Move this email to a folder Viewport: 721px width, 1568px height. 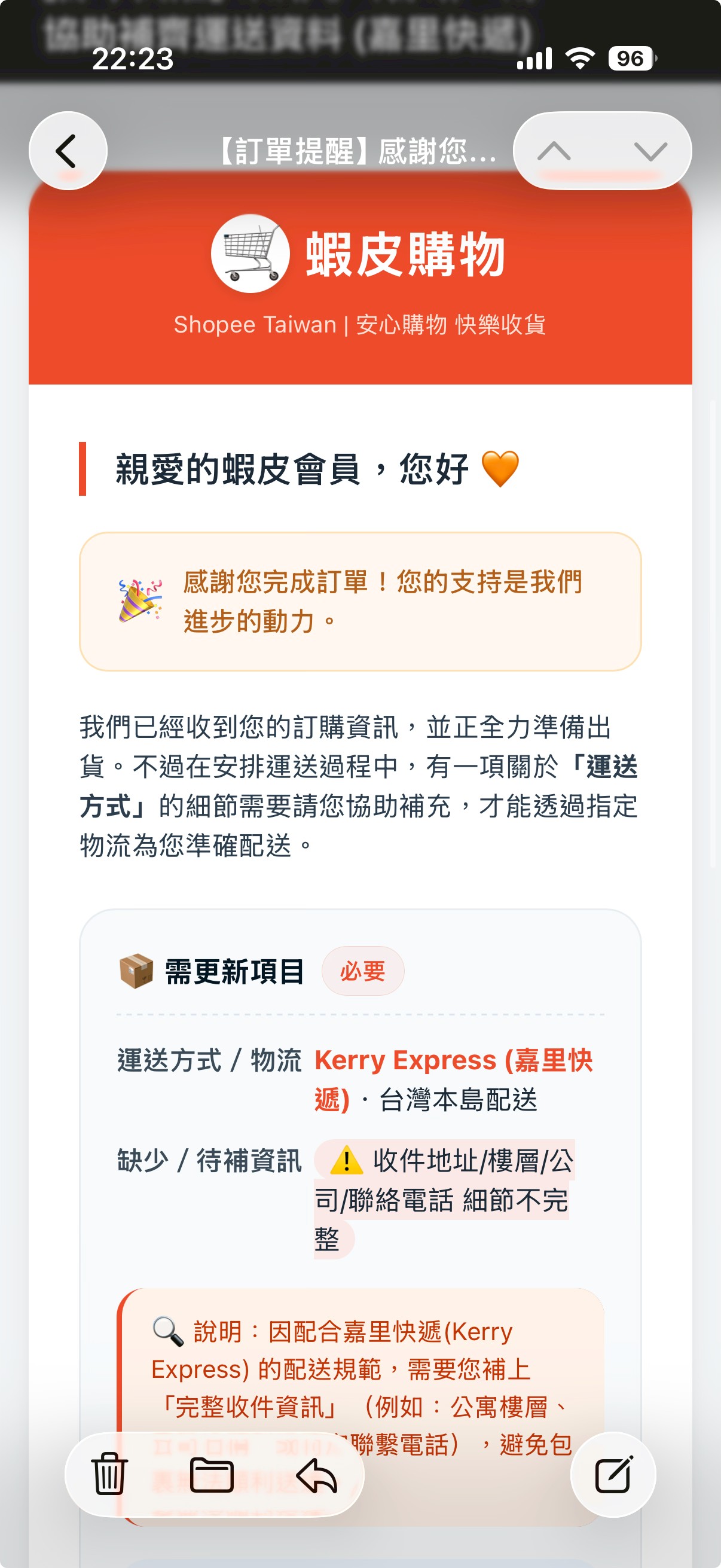tap(212, 1475)
